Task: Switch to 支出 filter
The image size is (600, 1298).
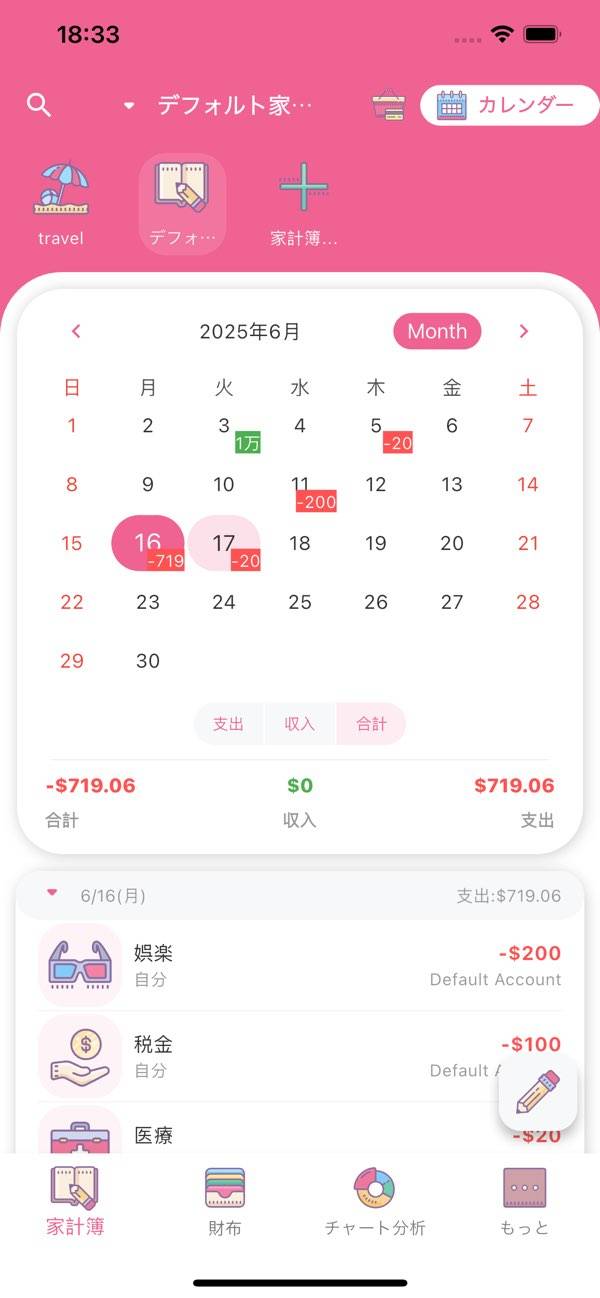Action: 229,724
